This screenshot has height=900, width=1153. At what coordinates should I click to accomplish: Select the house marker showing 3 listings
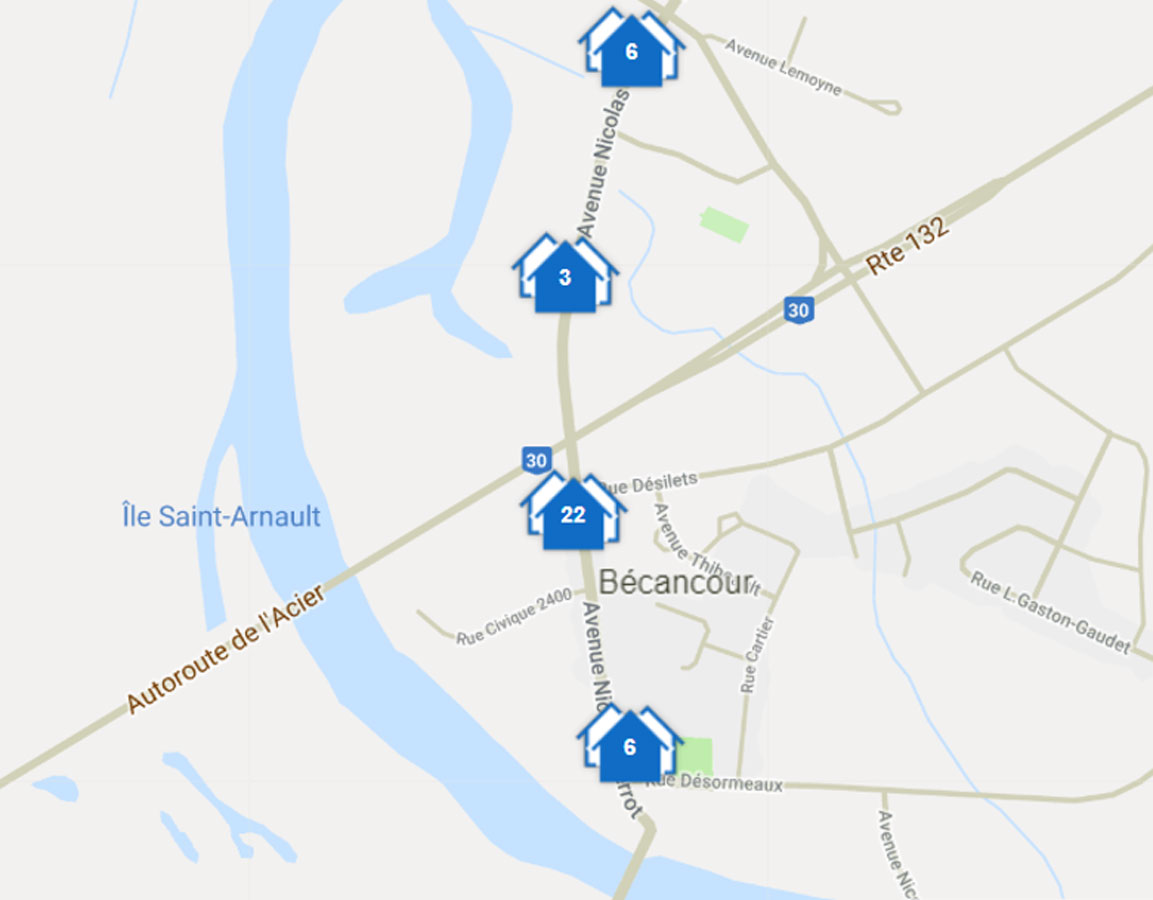pyautogui.click(x=565, y=277)
